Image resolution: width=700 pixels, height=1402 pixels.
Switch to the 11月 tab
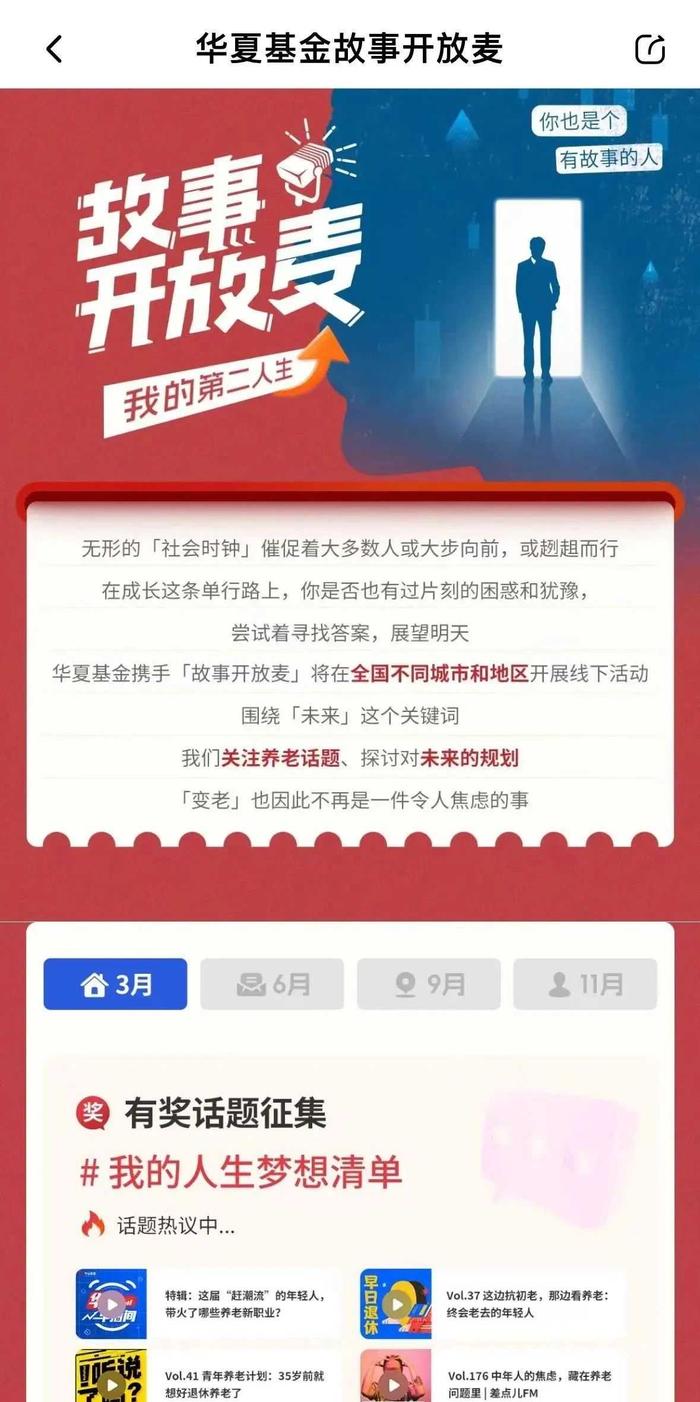[x=586, y=984]
